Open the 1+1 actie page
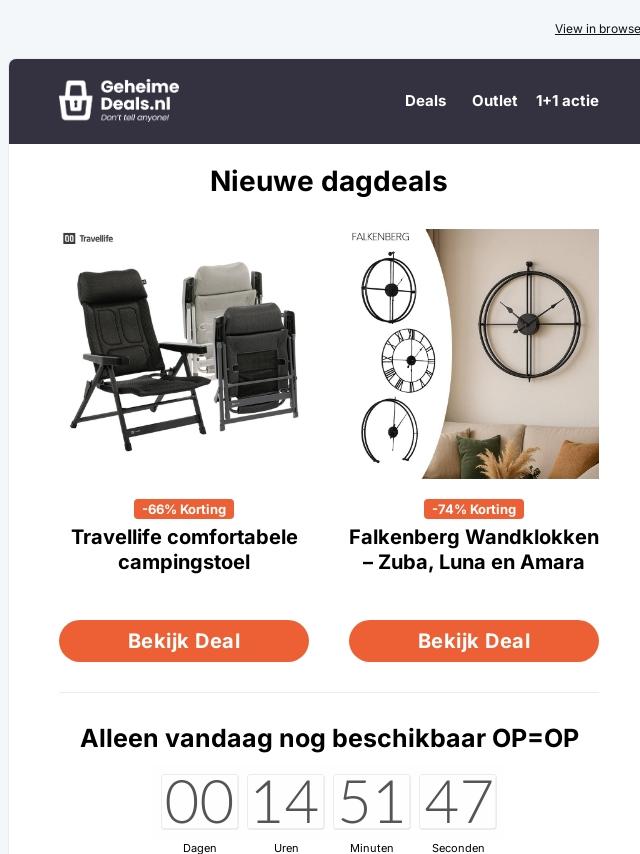This screenshot has height=854, width=640. 567,101
